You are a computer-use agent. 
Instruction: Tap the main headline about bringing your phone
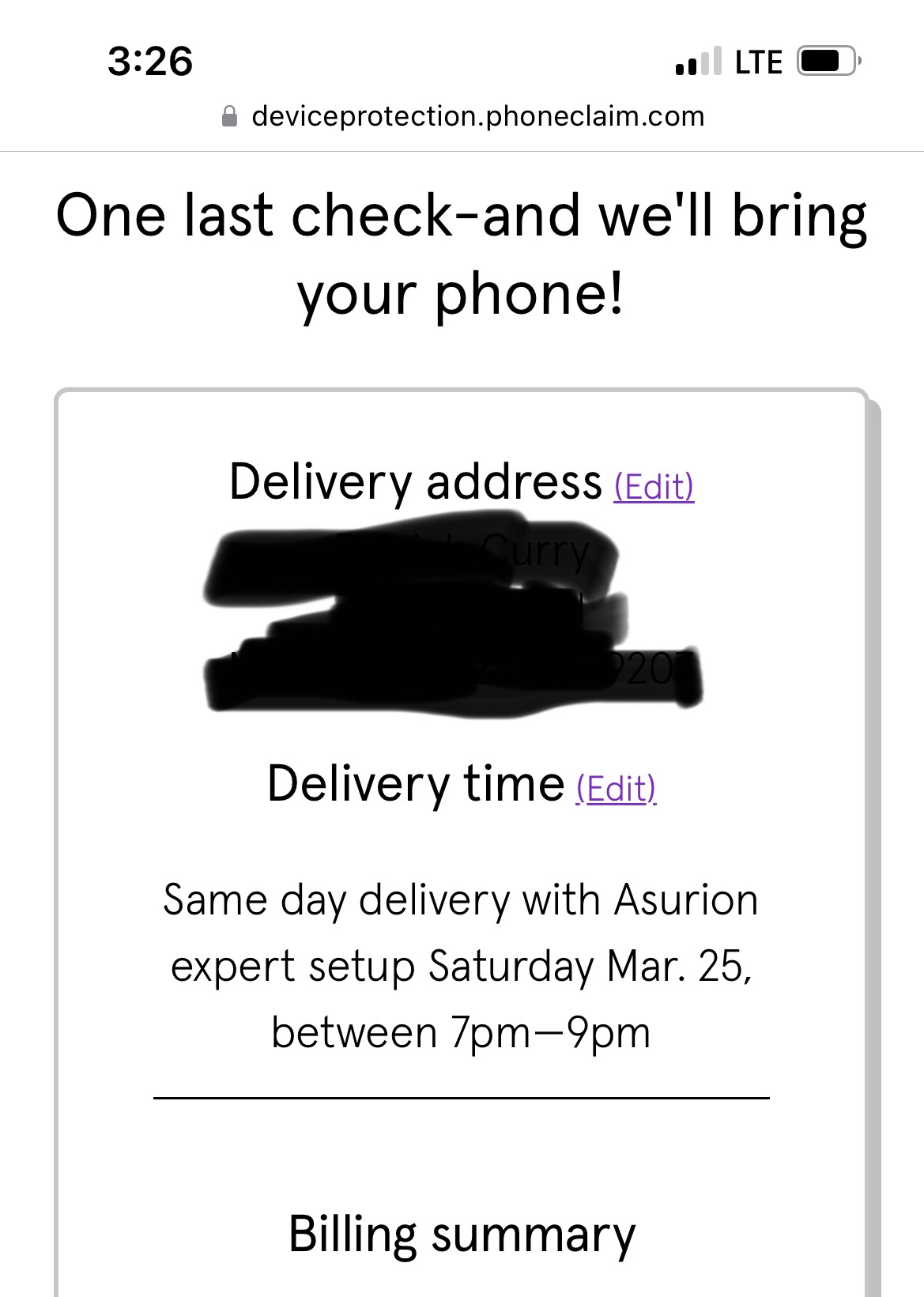(462, 253)
